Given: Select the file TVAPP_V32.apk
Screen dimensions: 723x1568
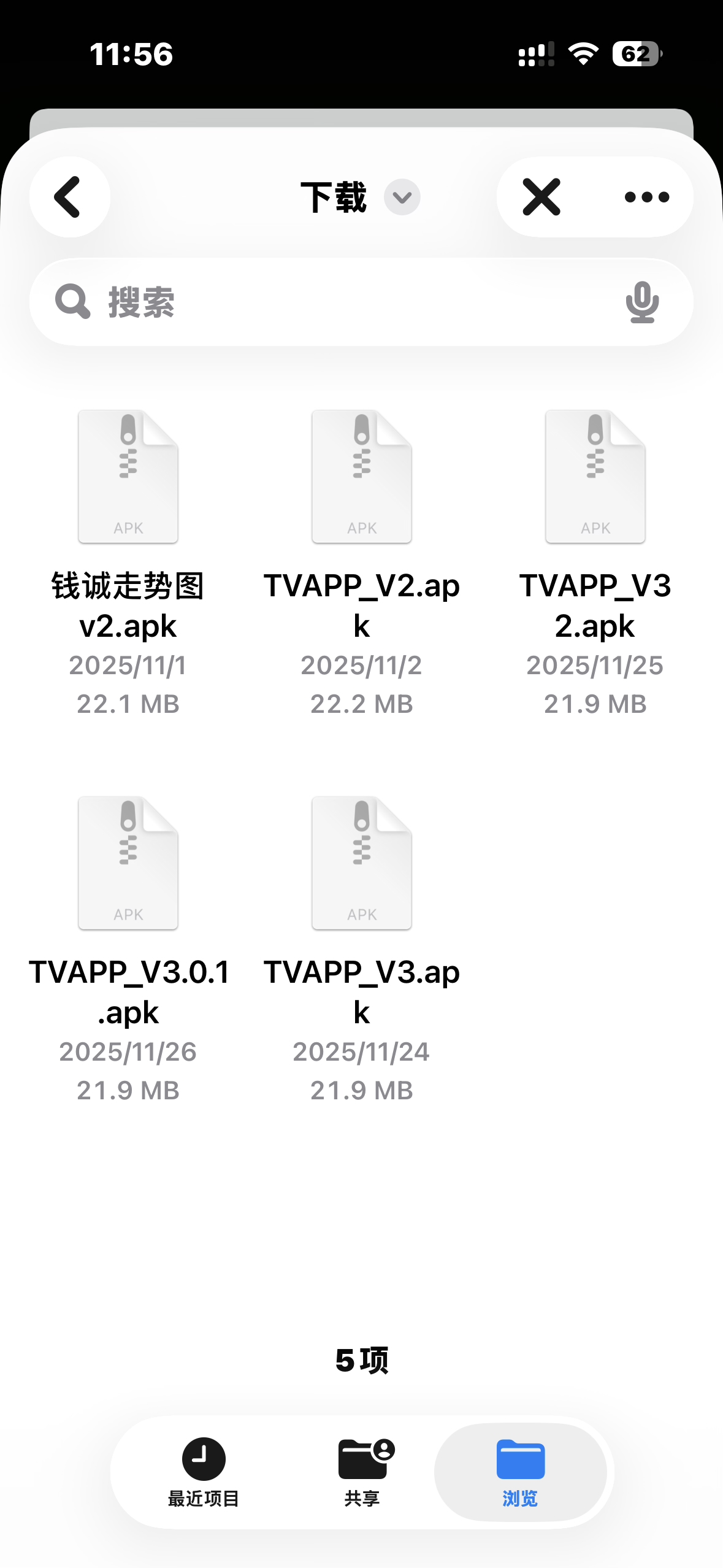Looking at the screenshot, I should tap(595, 477).
